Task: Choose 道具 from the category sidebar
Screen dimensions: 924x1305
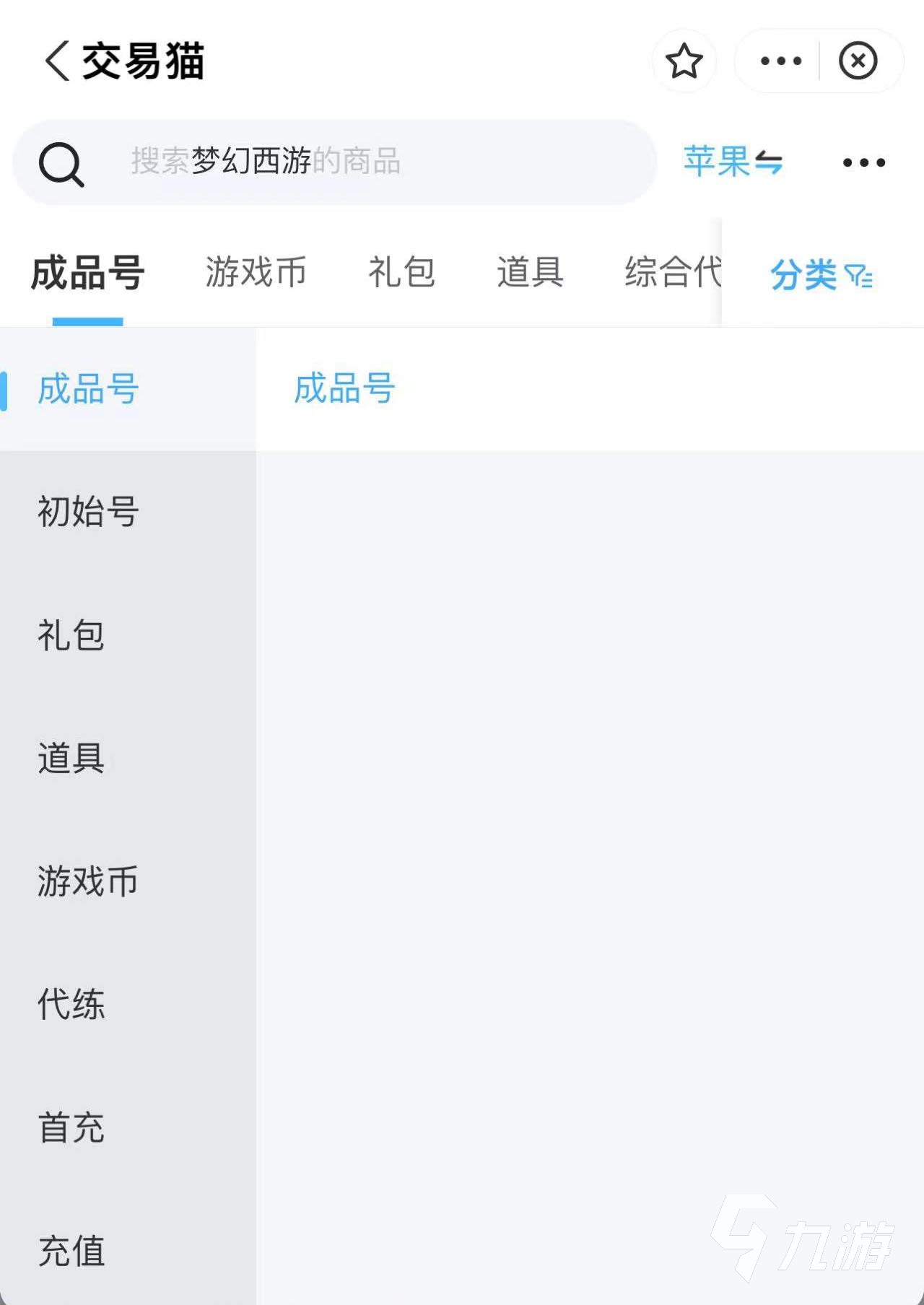Action: 71,758
